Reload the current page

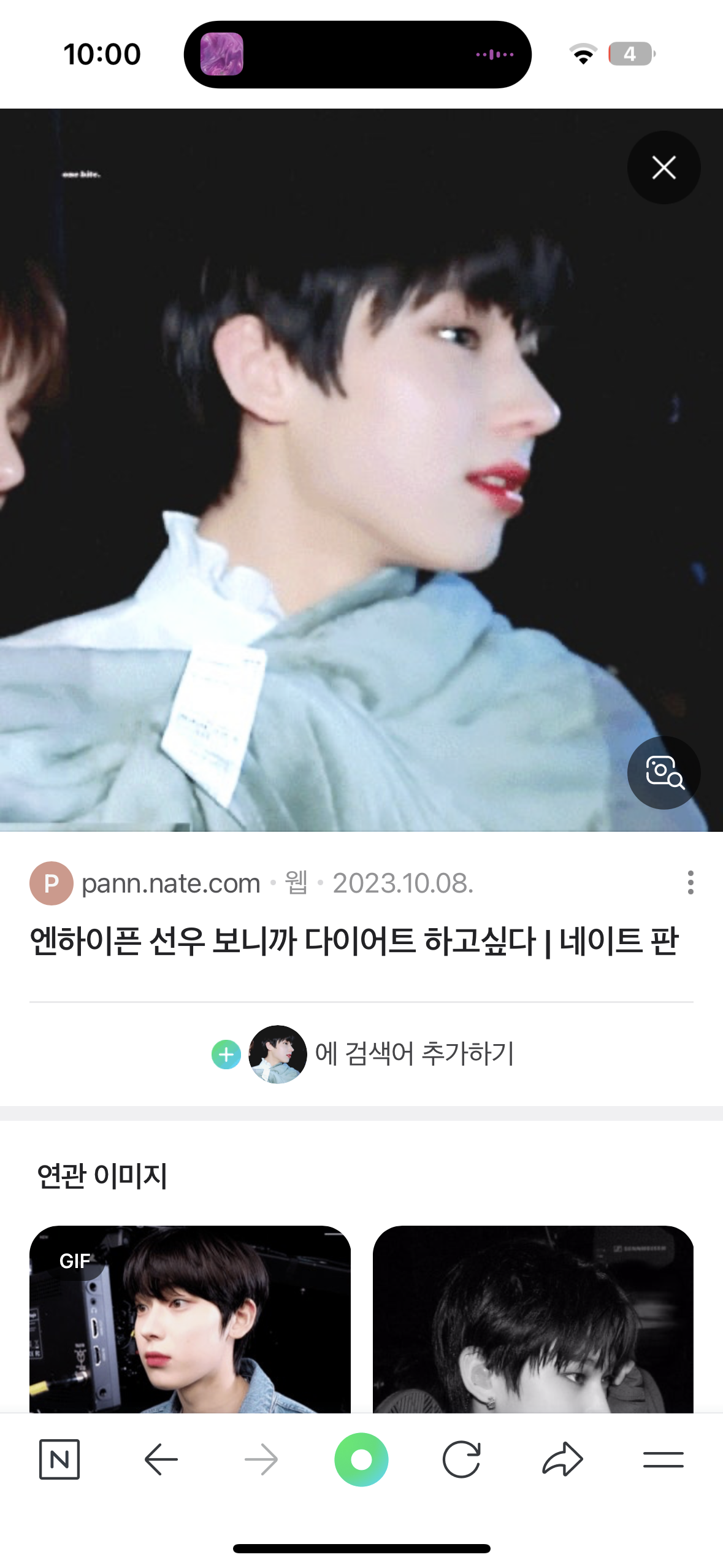[461, 1459]
